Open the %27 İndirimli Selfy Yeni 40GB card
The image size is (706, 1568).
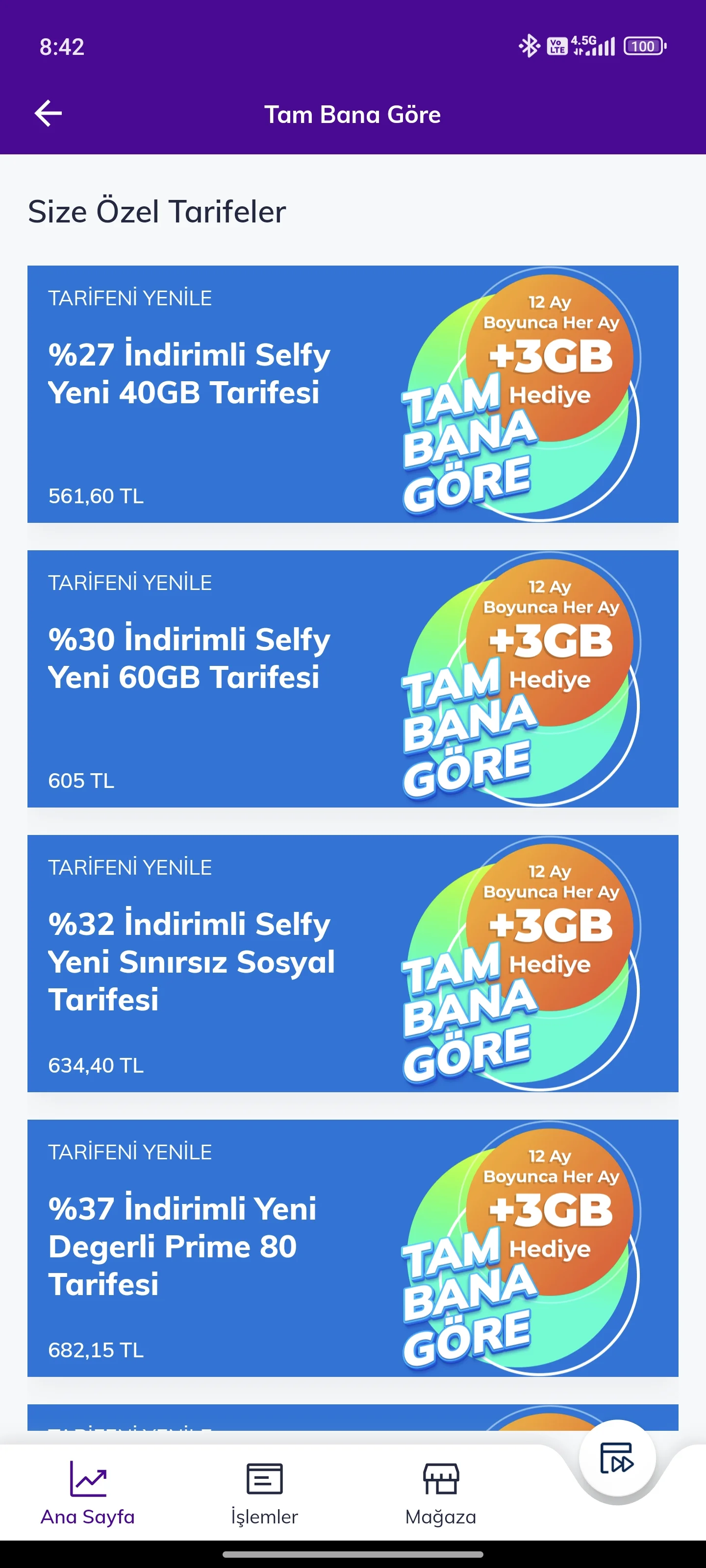352,394
